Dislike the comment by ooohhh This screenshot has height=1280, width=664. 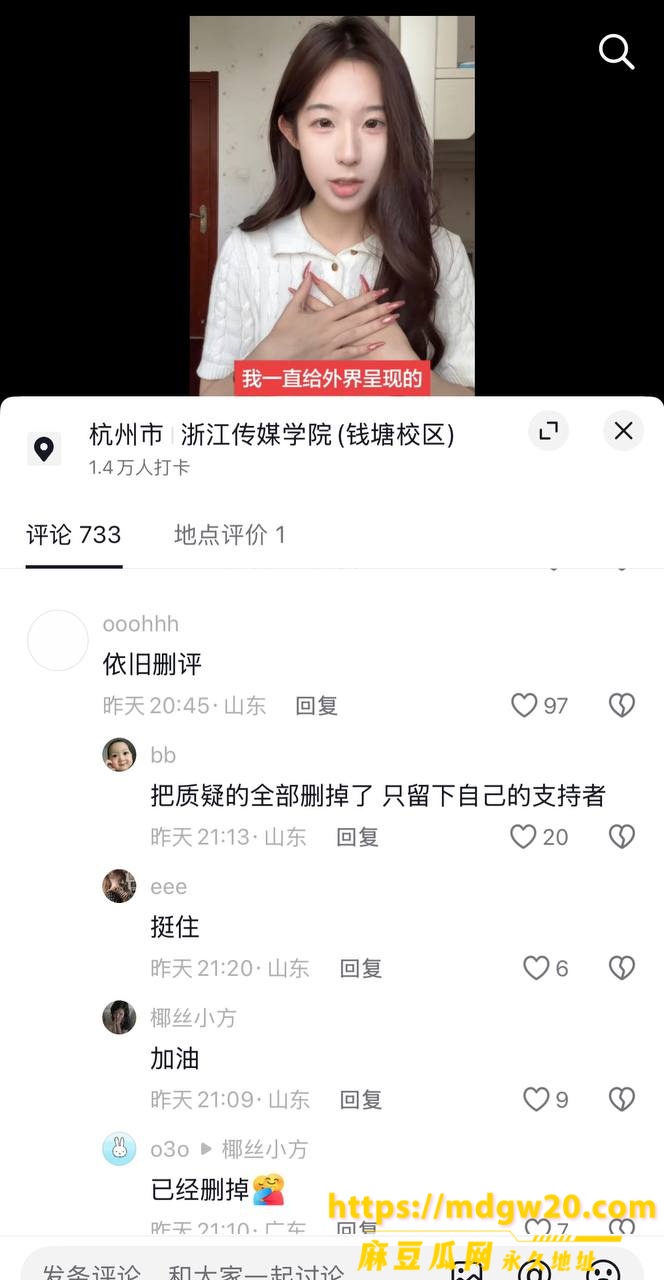622,706
